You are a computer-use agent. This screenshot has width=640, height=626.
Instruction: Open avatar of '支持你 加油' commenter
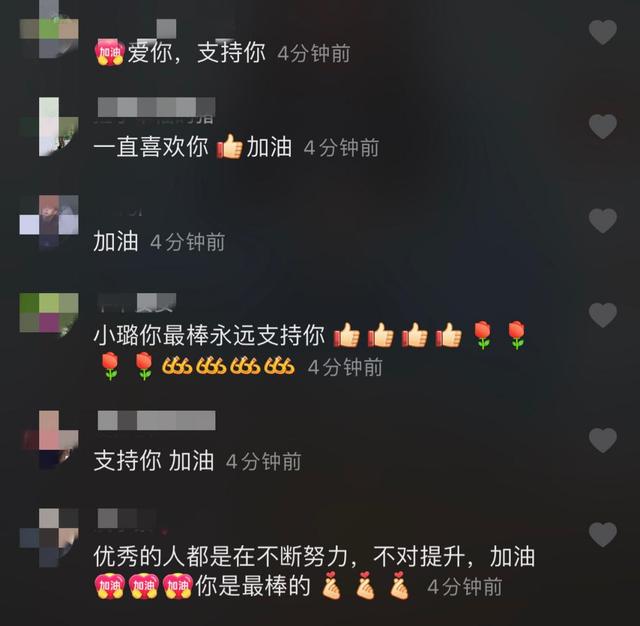58,440
